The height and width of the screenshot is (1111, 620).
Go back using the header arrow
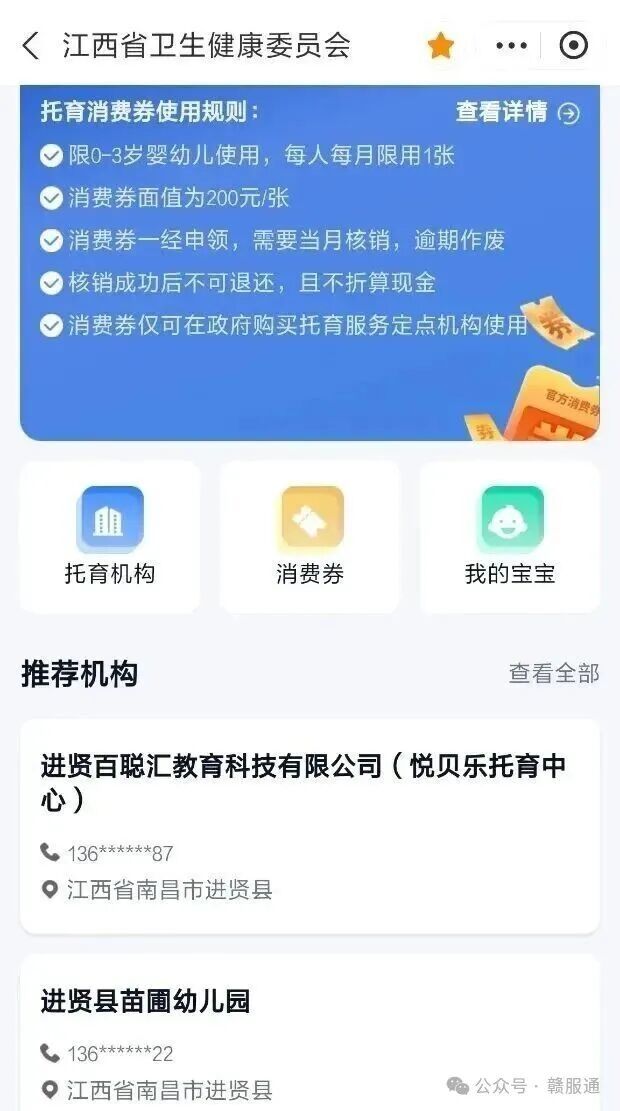point(31,46)
